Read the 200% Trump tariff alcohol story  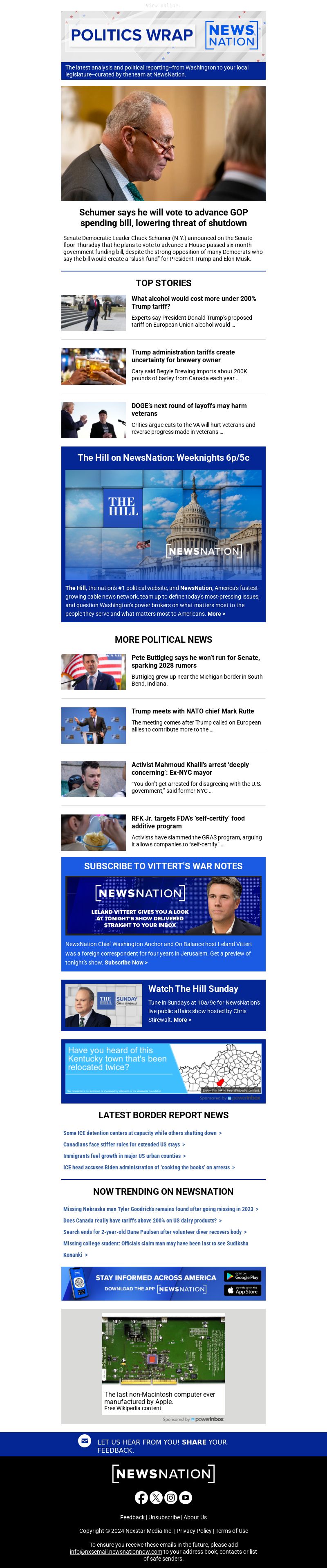tap(193, 303)
